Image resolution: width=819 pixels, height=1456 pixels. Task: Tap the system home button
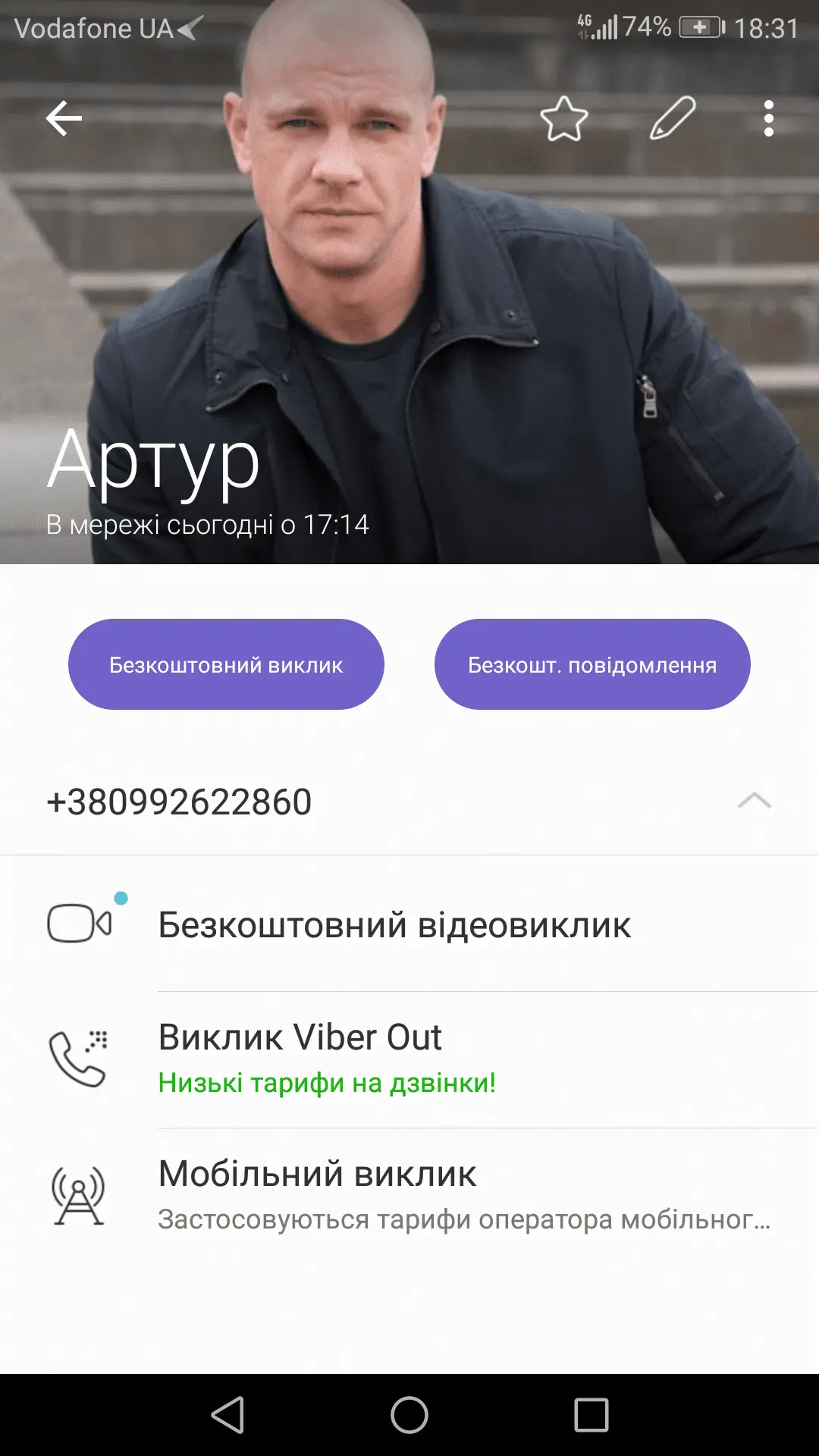409,1415
